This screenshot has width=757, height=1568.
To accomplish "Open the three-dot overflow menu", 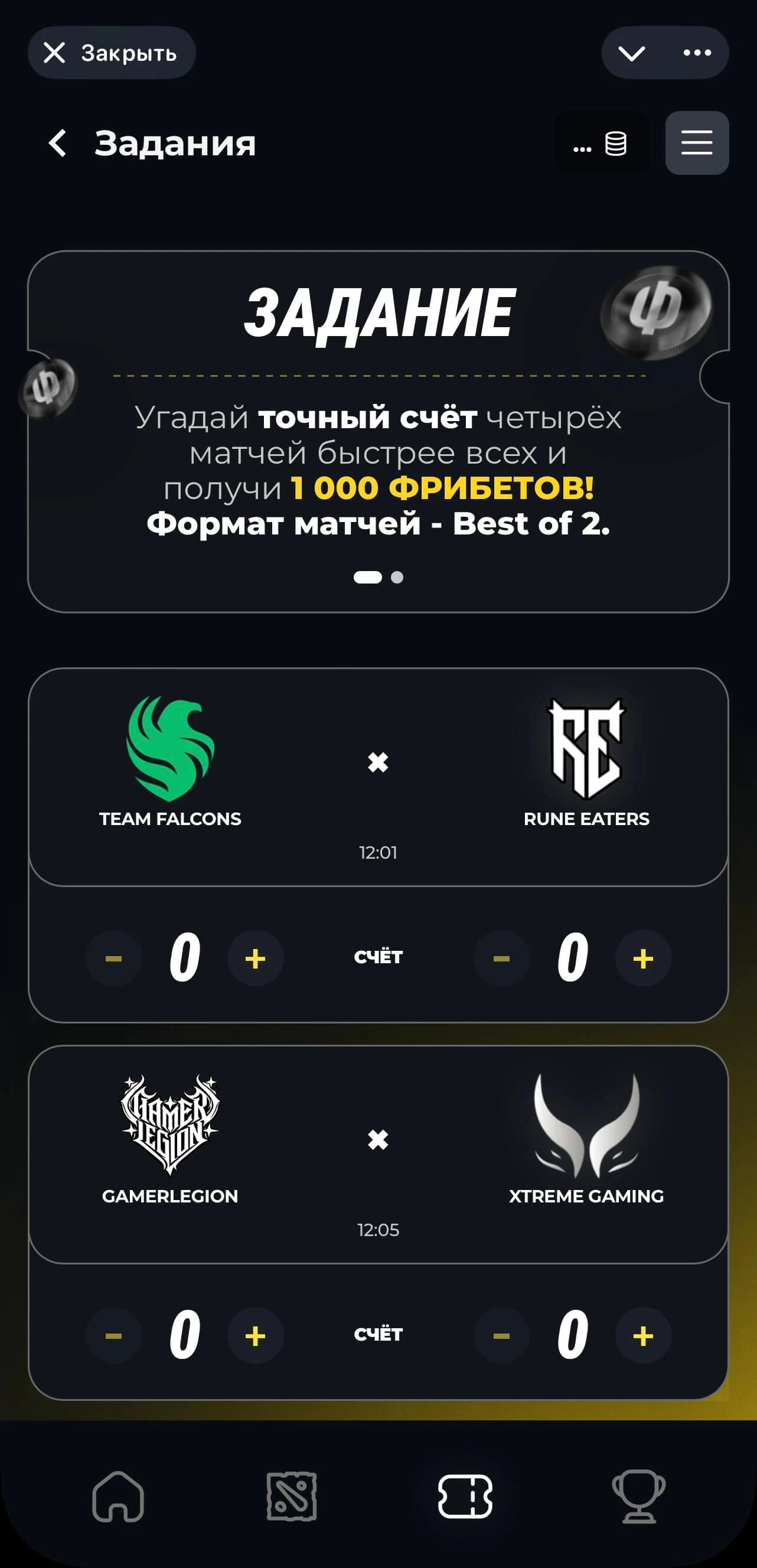I will [697, 53].
